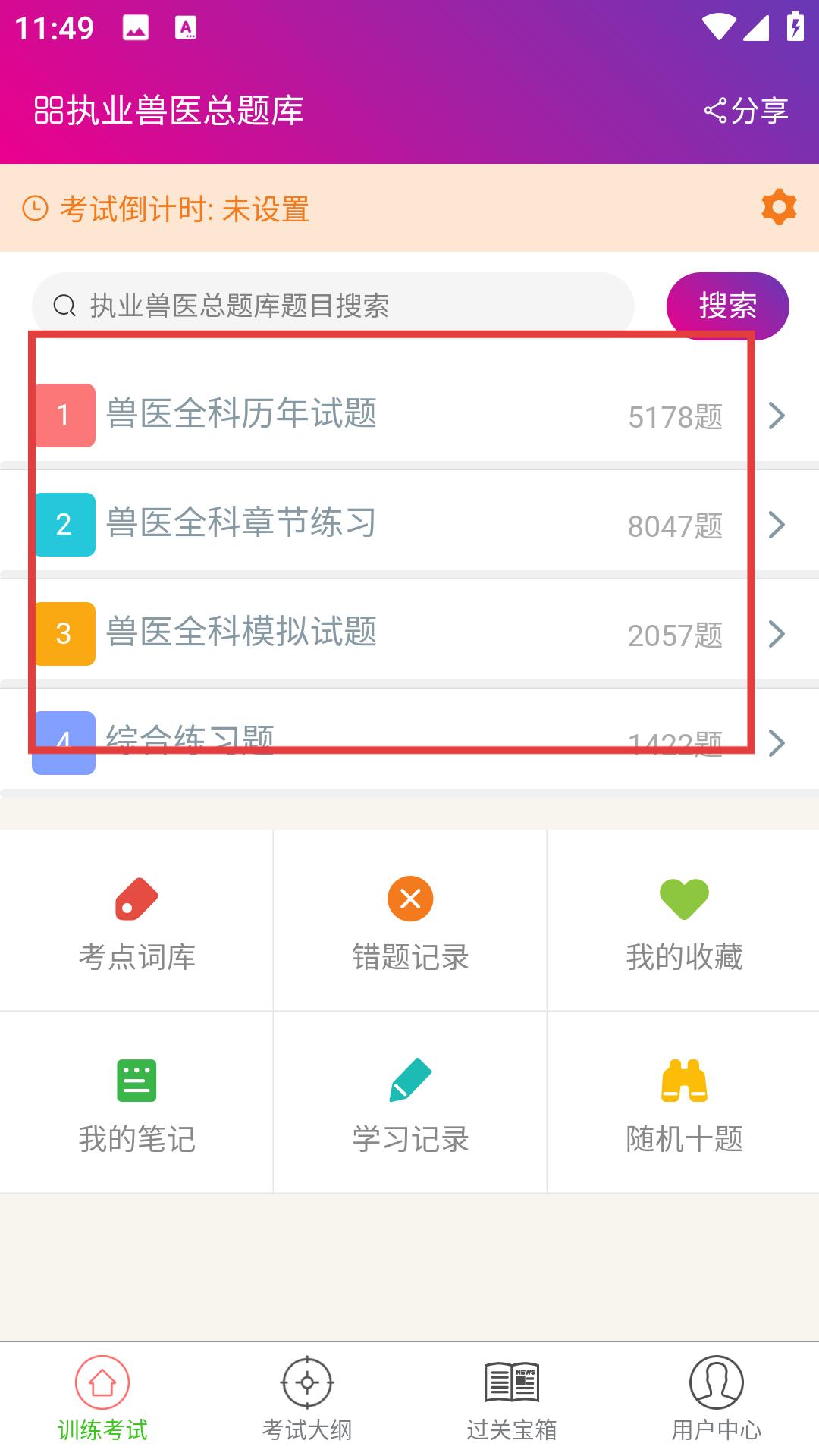The width and height of the screenshot is (819, 1456).
Task: Tap the 搜索 button
Action: point(726,306)
